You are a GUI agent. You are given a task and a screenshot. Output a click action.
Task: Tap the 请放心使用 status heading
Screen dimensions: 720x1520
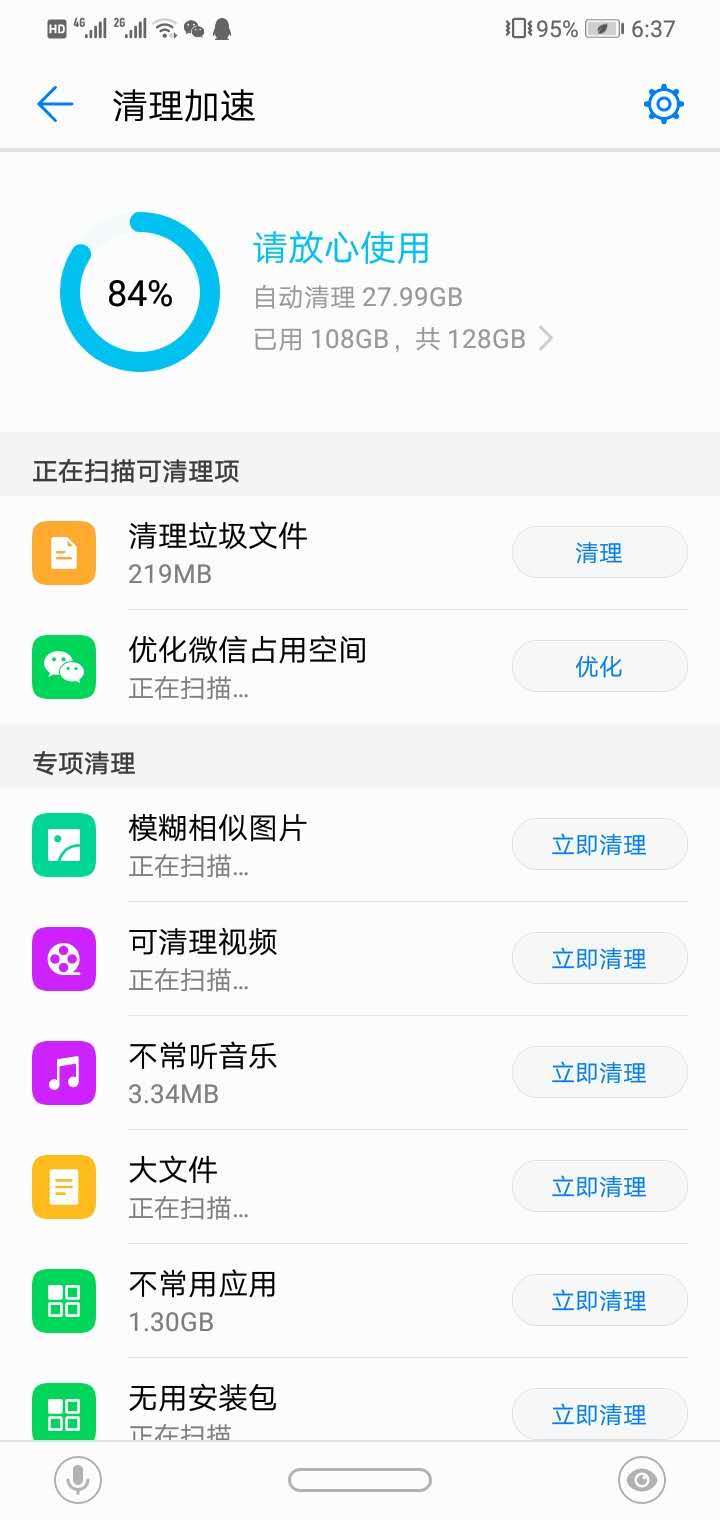340,250
